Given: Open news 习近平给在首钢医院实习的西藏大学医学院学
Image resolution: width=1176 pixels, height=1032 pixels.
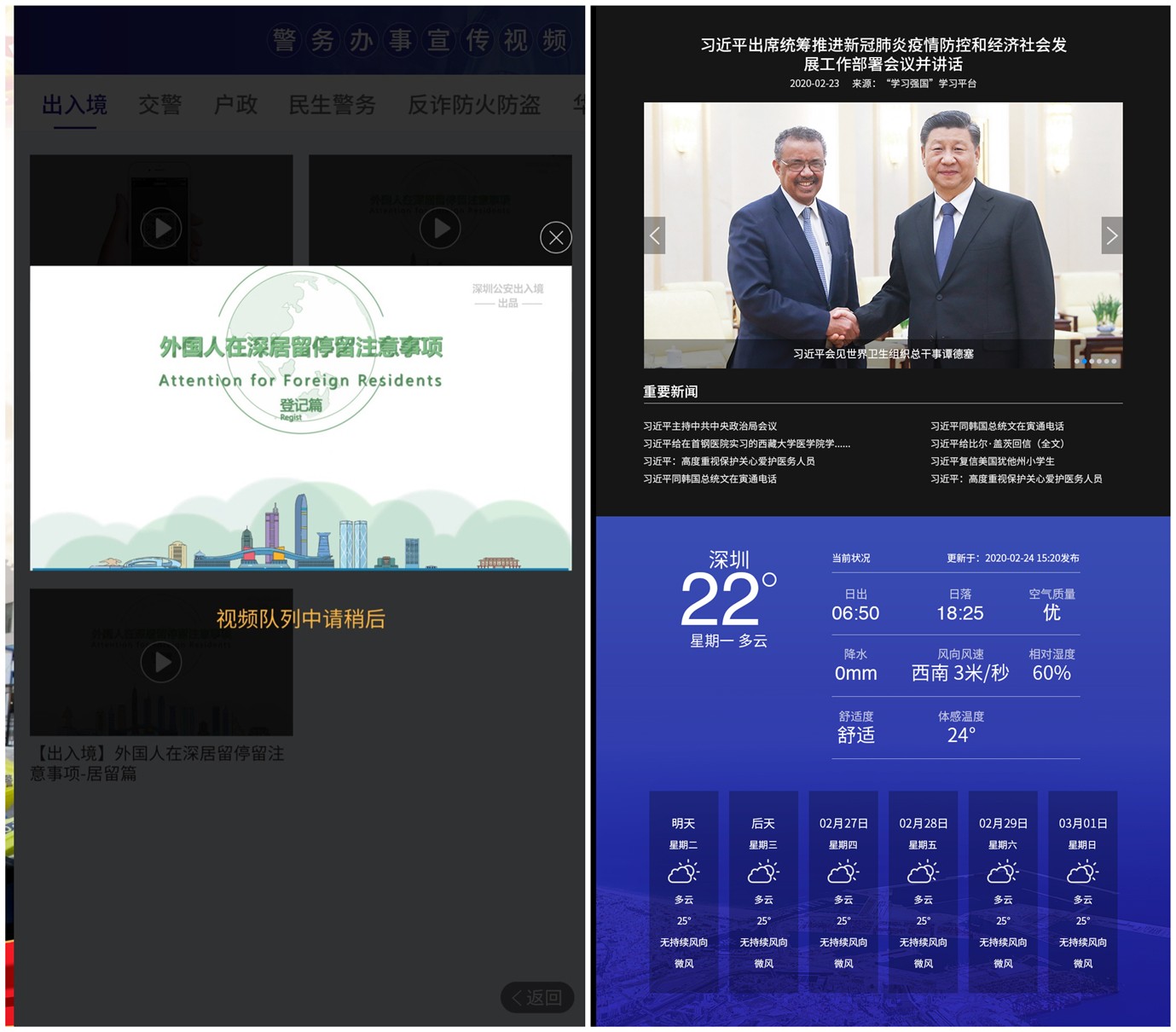Looking at the screenshot, I should [746, 444].
